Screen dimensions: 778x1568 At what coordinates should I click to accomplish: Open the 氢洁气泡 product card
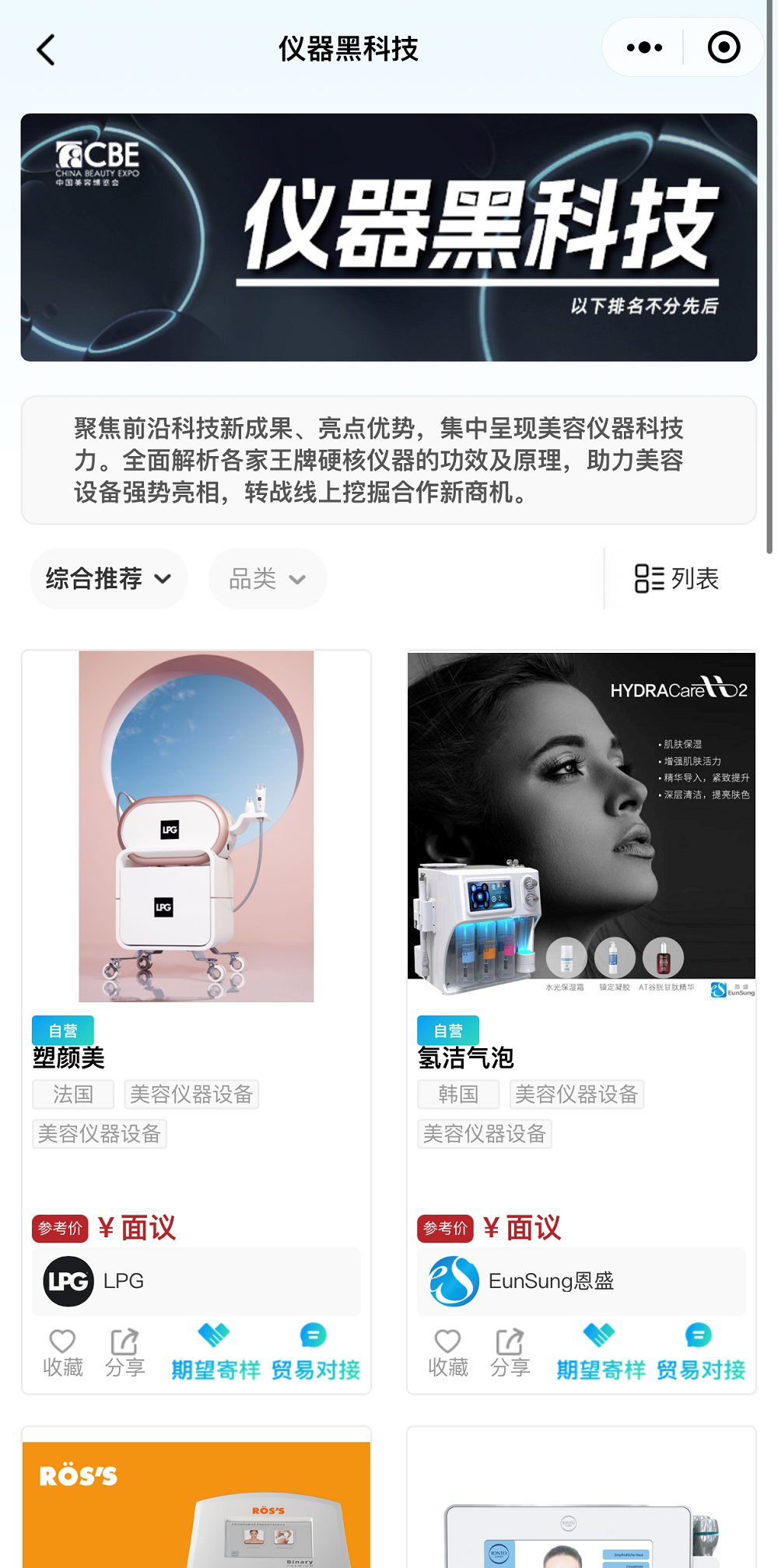[x=581, y=825]
